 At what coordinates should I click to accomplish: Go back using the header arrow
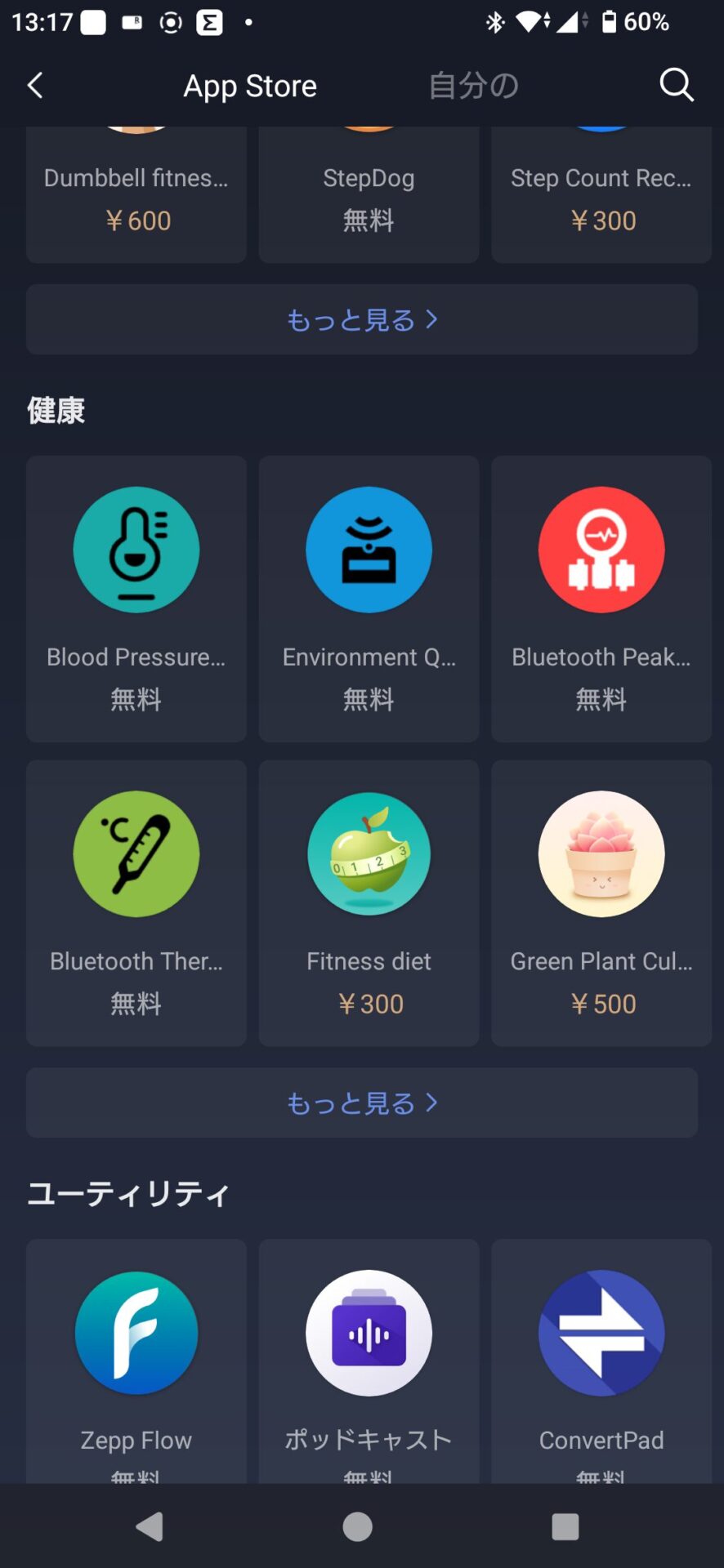35,86
